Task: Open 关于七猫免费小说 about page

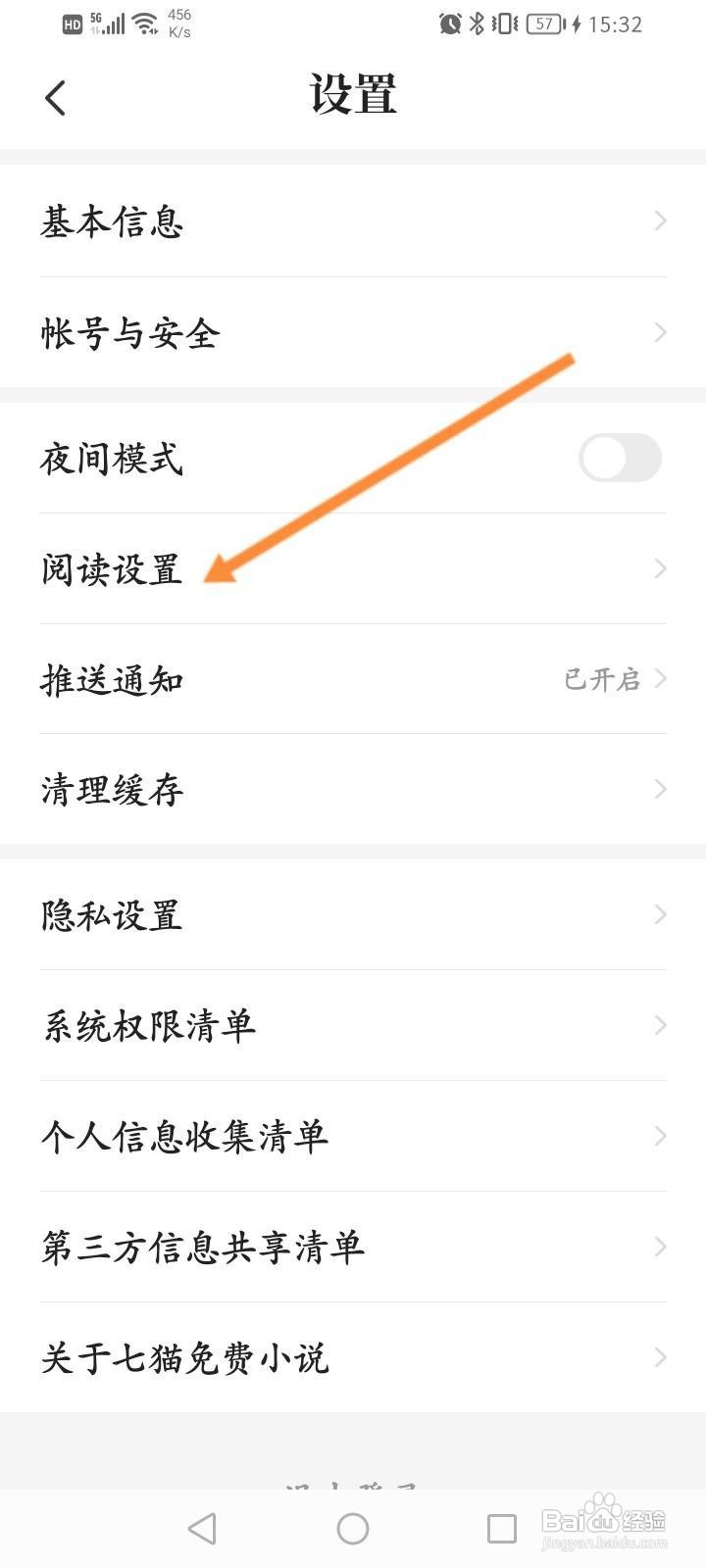Action: tap(184, 1358)
